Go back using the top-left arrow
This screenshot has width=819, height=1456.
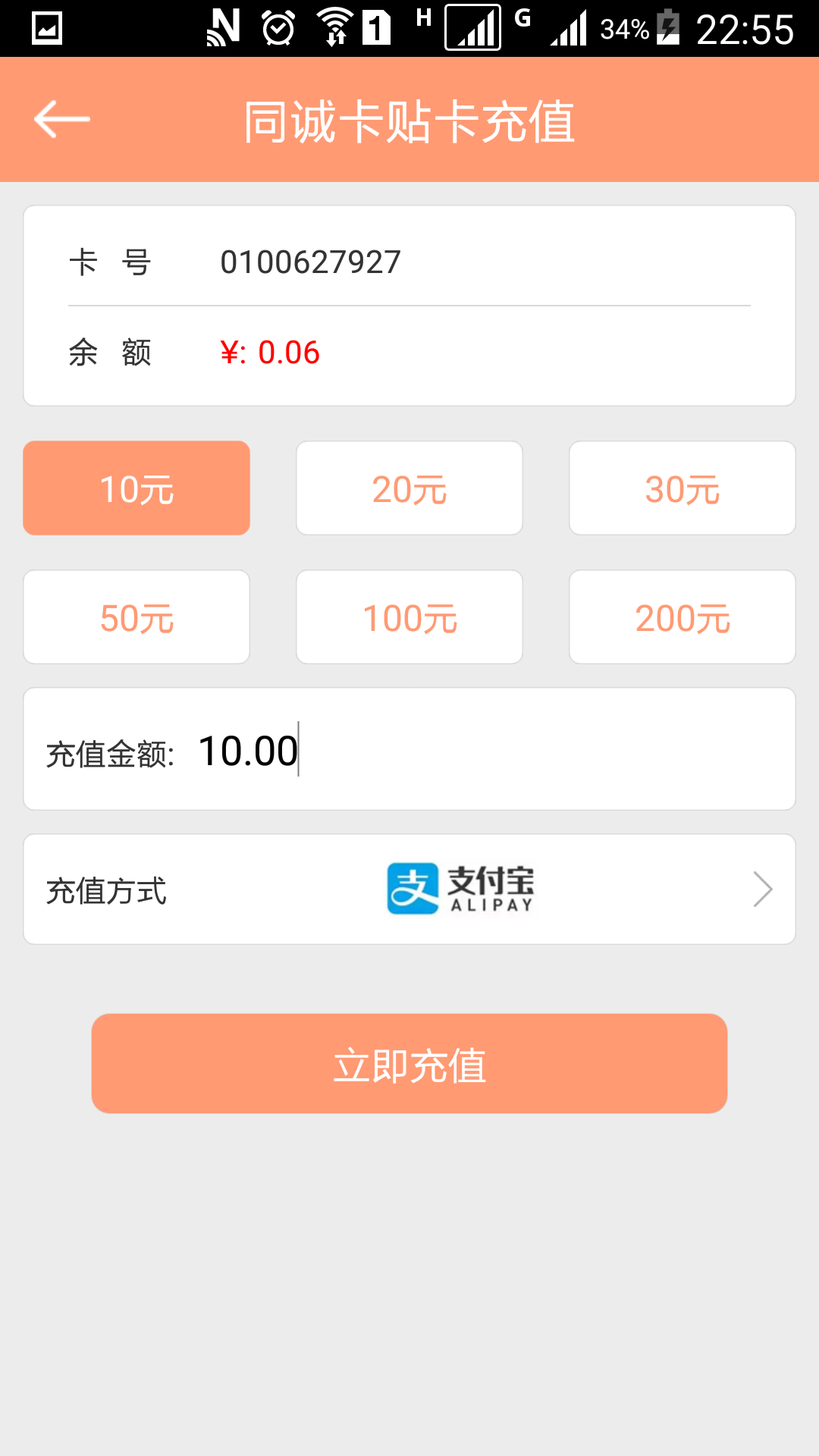(x=62, y=119)
